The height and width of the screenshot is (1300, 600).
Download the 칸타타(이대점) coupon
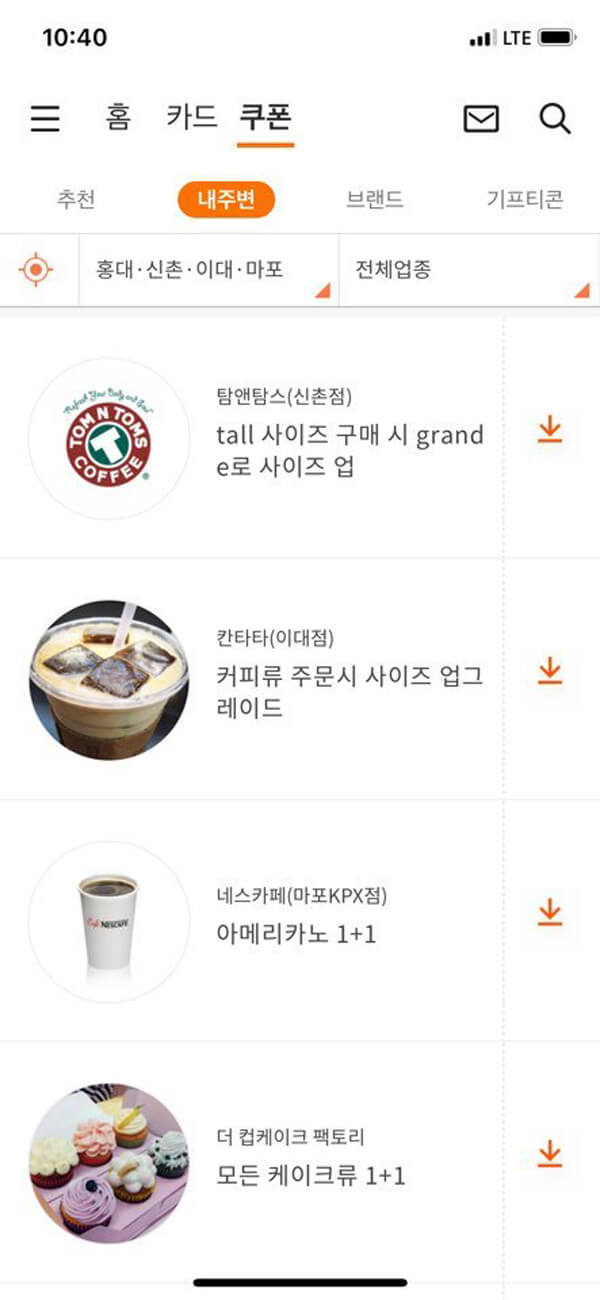click(x=550, y=671)
